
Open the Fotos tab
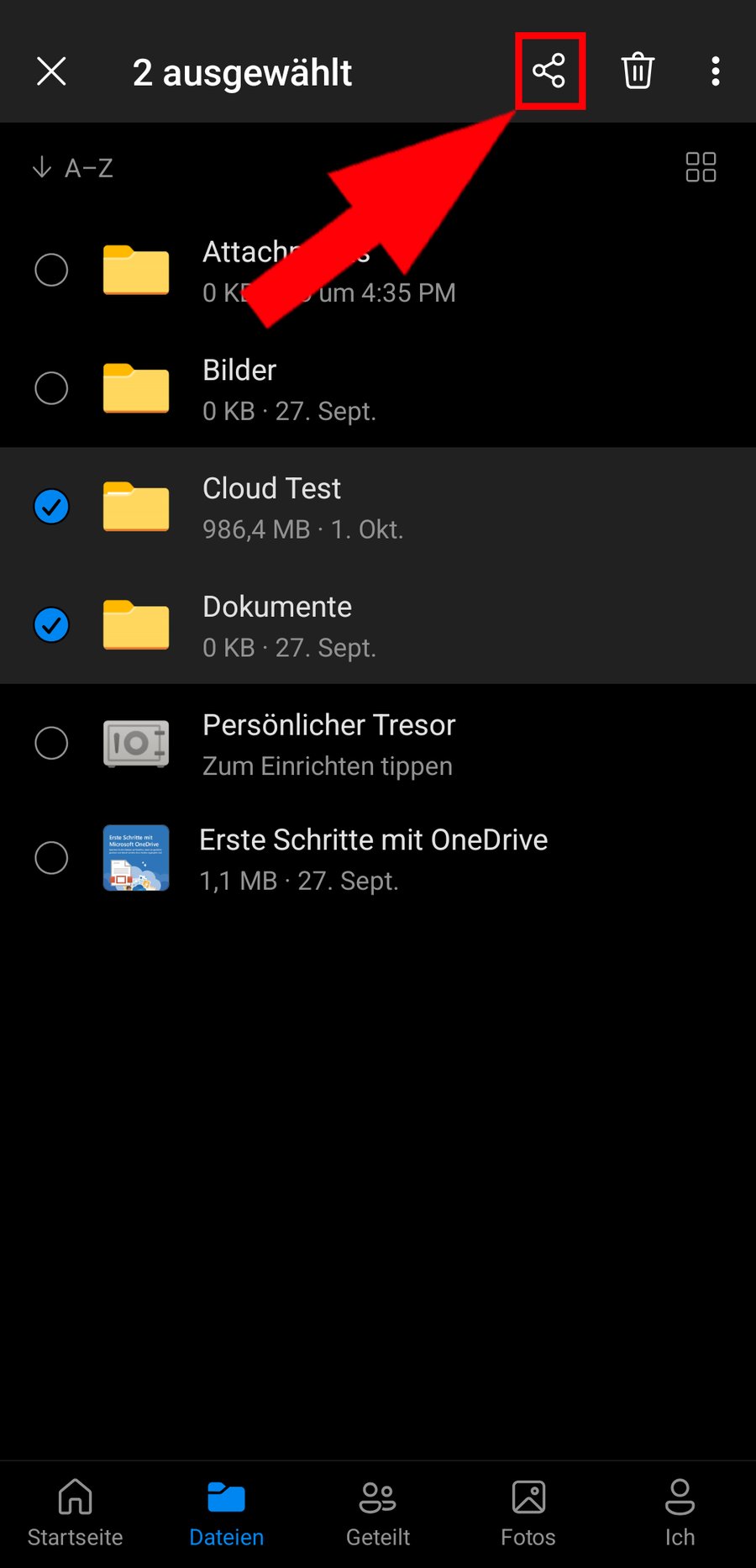click(x=528, y=1513)
